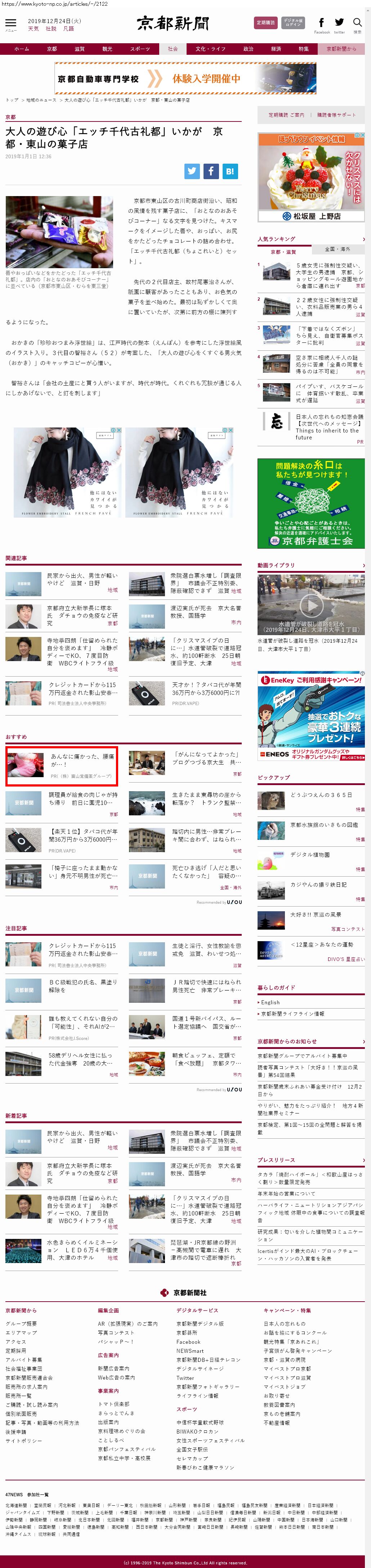Image resolution: width=371 pixels, height=1568 pixels.
Task: Open the ホーム nav tab
Action: pos(22,49)
